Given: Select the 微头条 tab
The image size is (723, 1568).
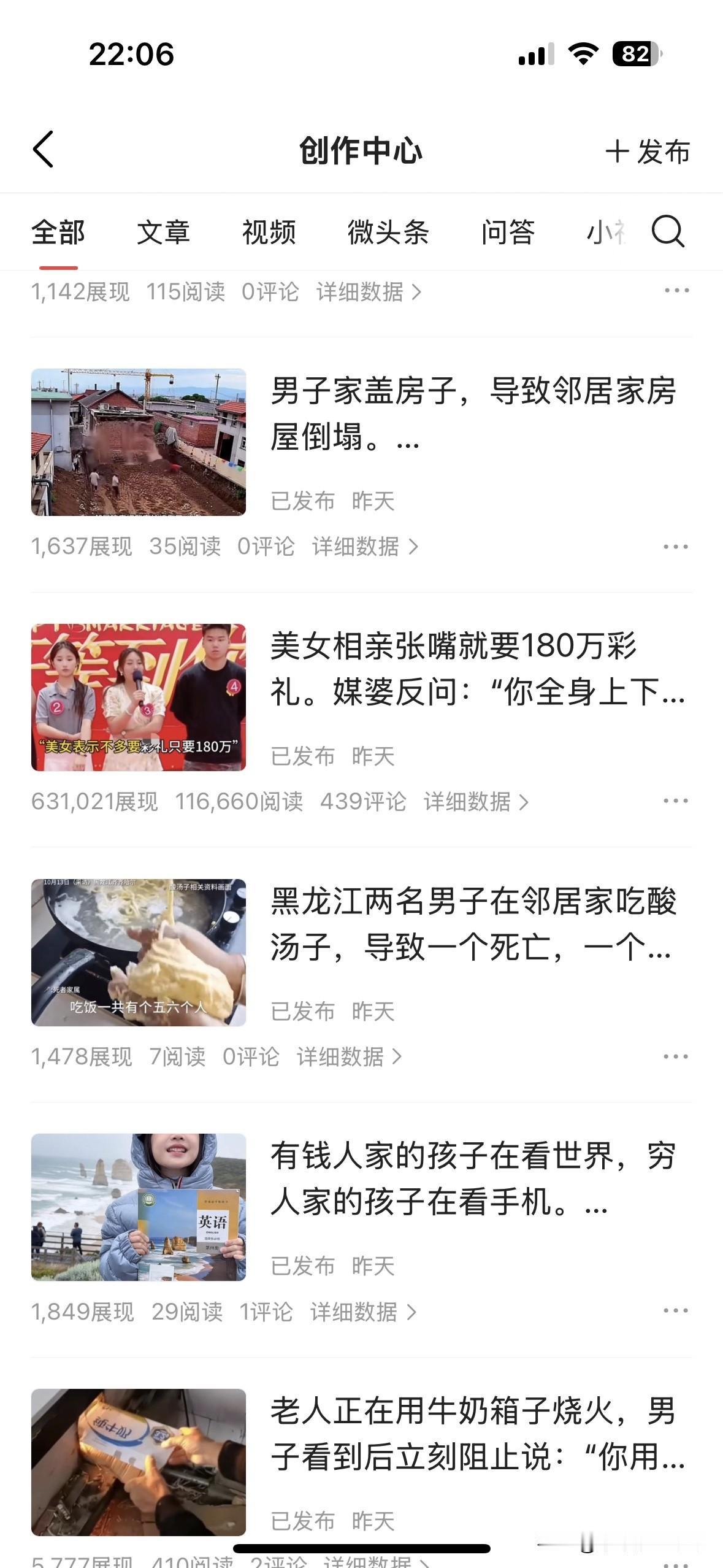Looking at the screenshot, I should point(388,233).
